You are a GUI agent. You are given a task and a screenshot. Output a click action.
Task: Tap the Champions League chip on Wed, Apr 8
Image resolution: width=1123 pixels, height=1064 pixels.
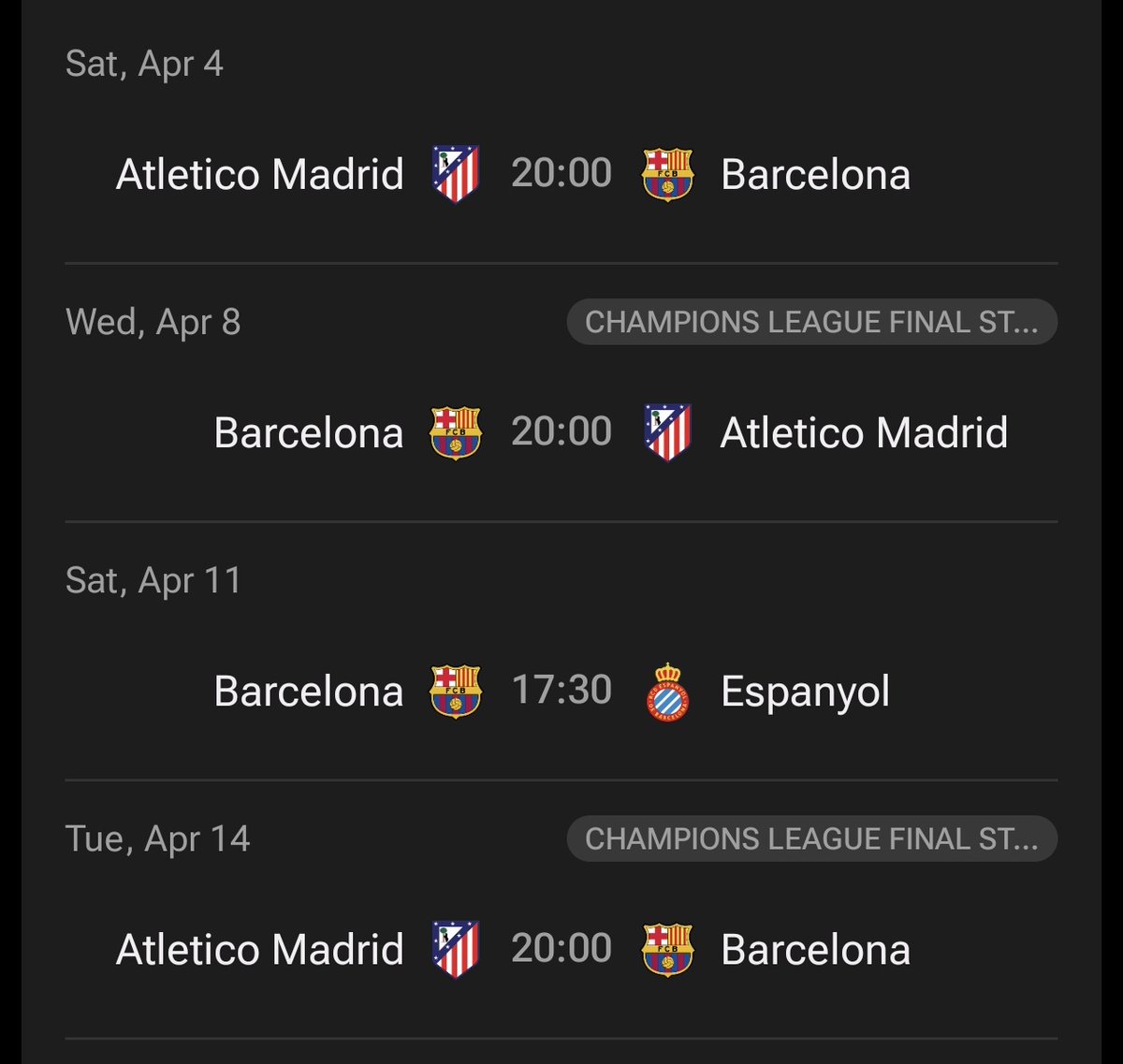pyautogui.click(x=811, y=322)
